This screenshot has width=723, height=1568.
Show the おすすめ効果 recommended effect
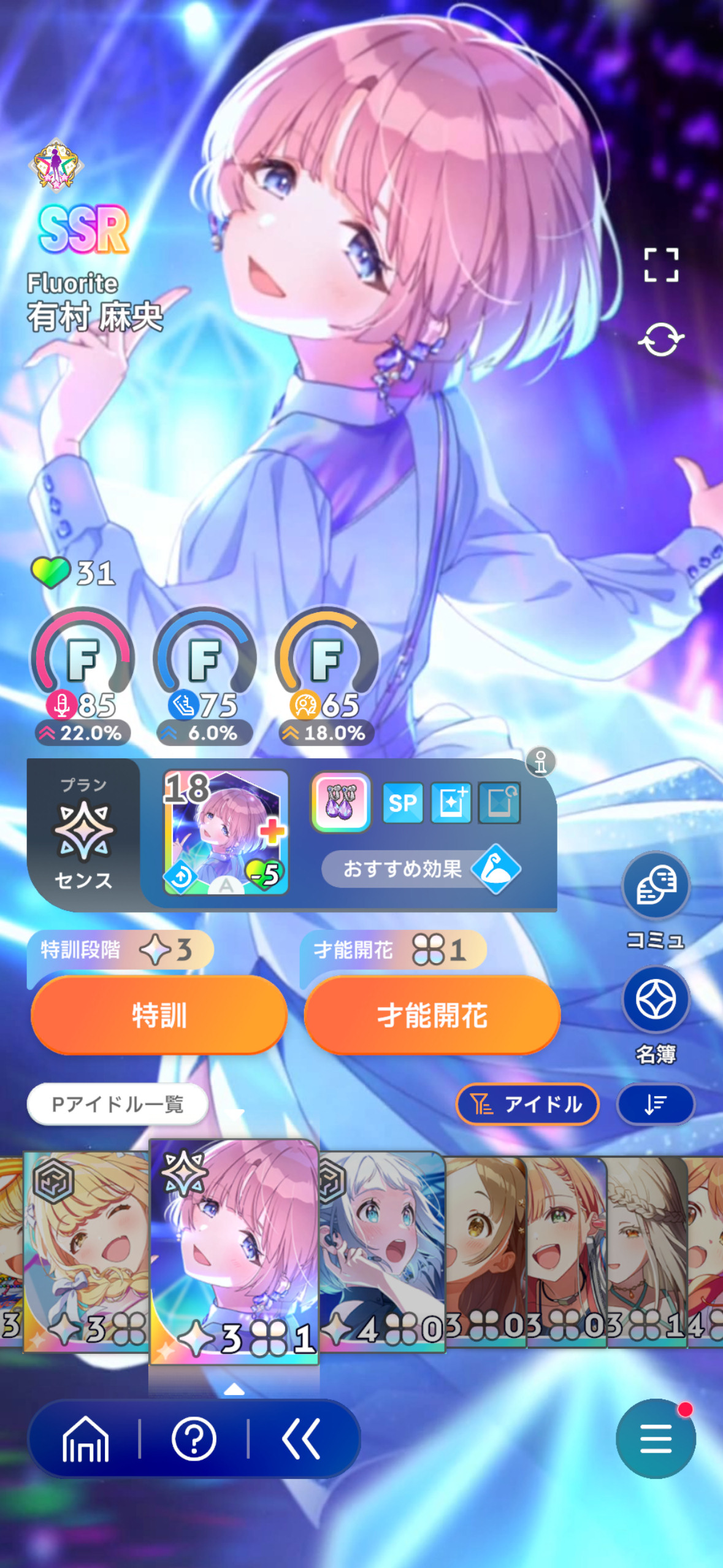point(421,869)
